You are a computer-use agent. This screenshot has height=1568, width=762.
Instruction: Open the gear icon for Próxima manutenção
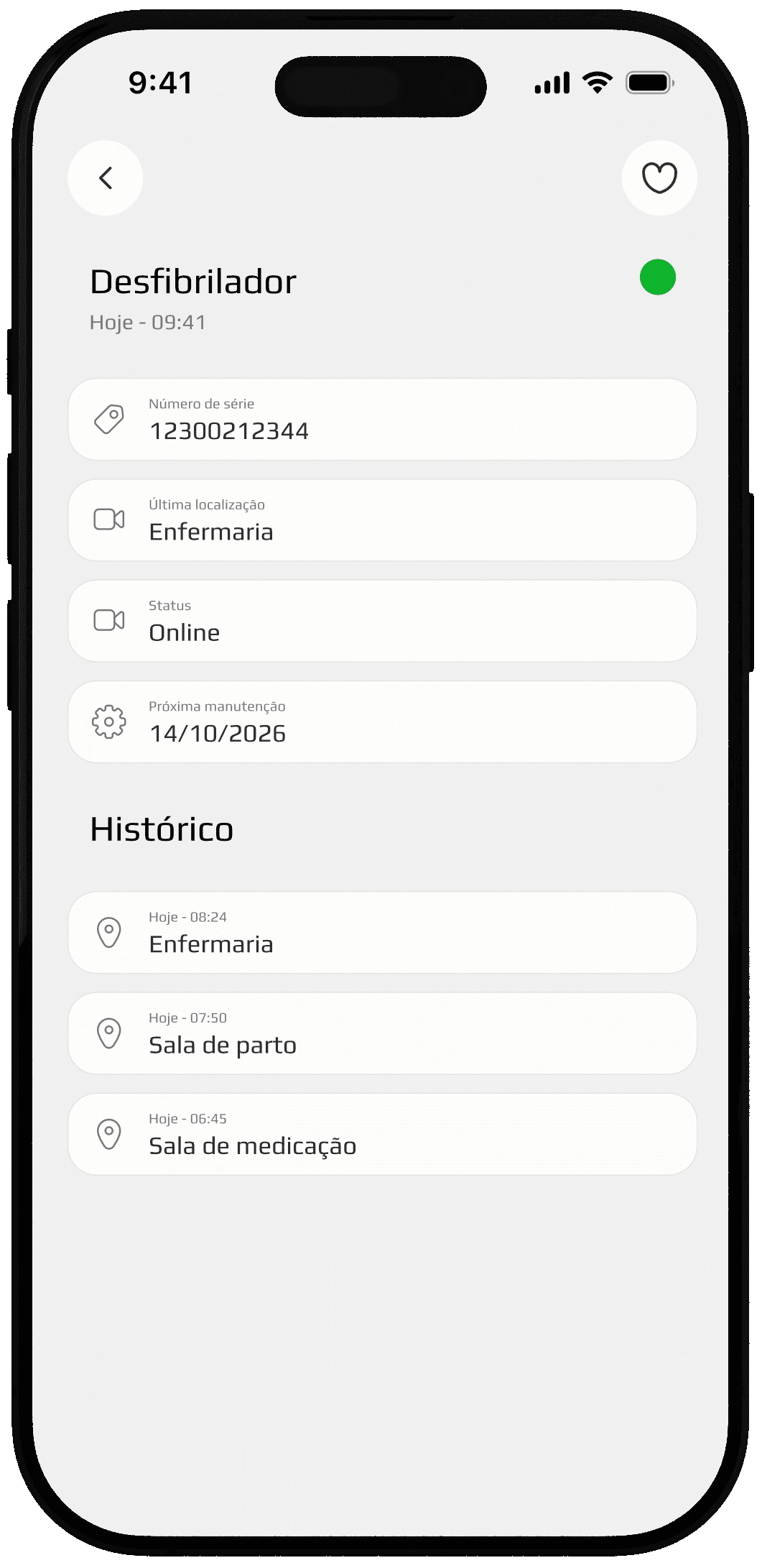pyautogui.click(x=108, y=722)
